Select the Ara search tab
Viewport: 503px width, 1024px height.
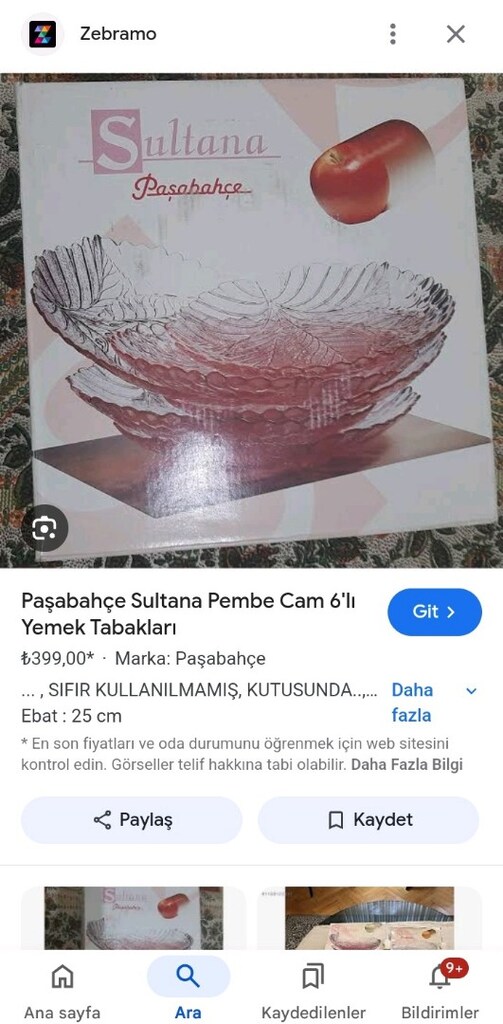tap(188, 990)
